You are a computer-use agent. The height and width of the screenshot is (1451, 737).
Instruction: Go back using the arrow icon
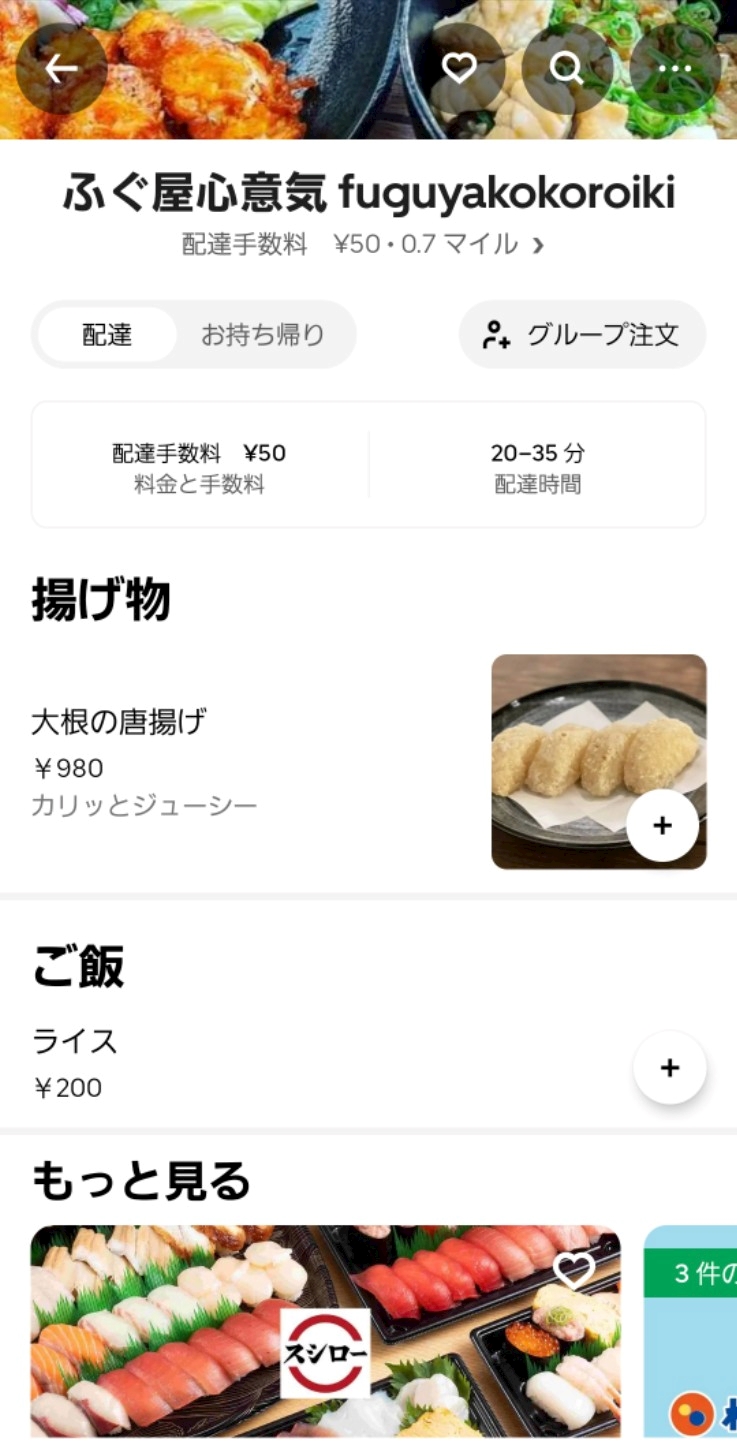tap(61, 68)
